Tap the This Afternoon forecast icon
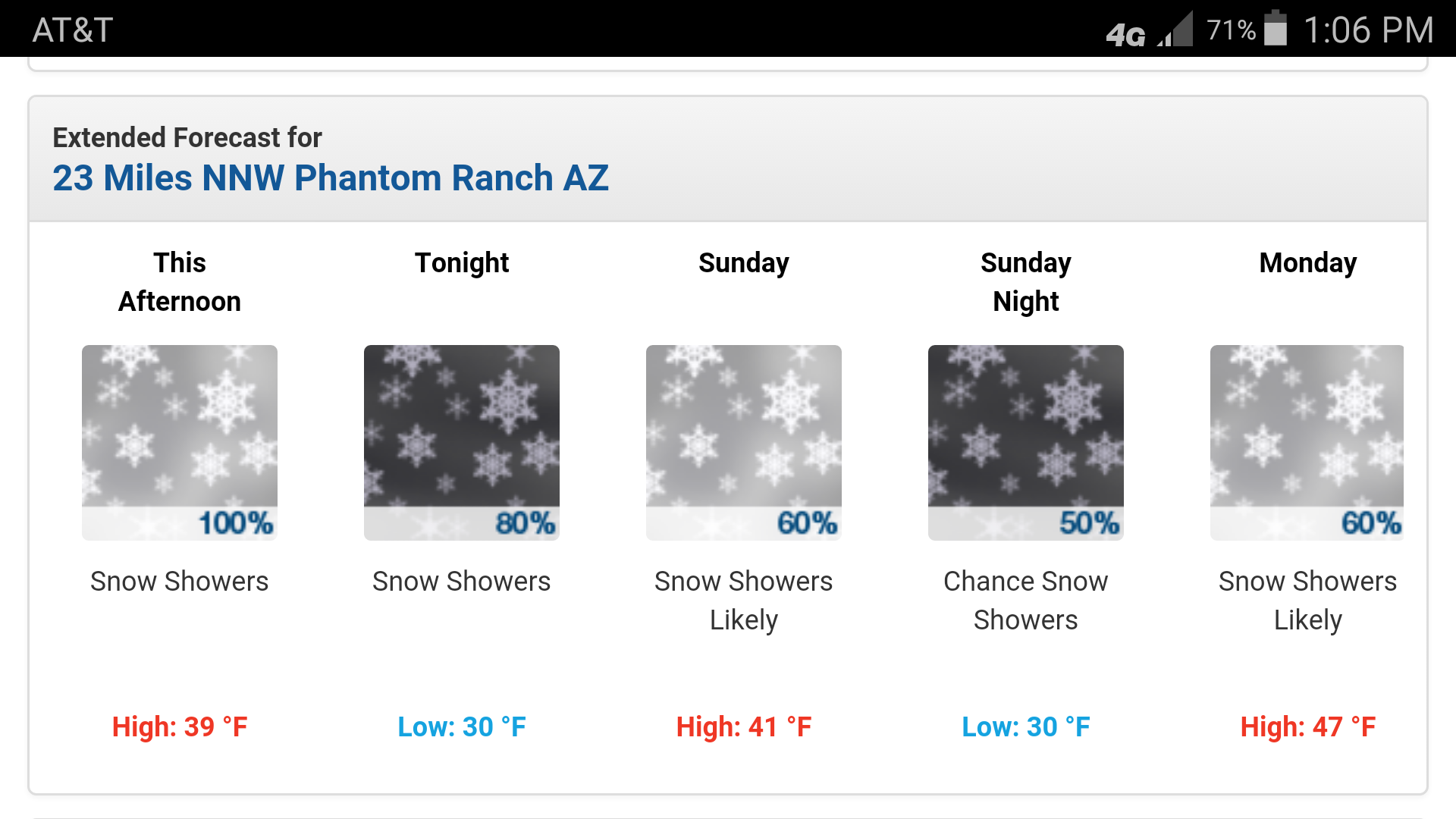This screenshot has width=1456, height=819. [180, 442]
